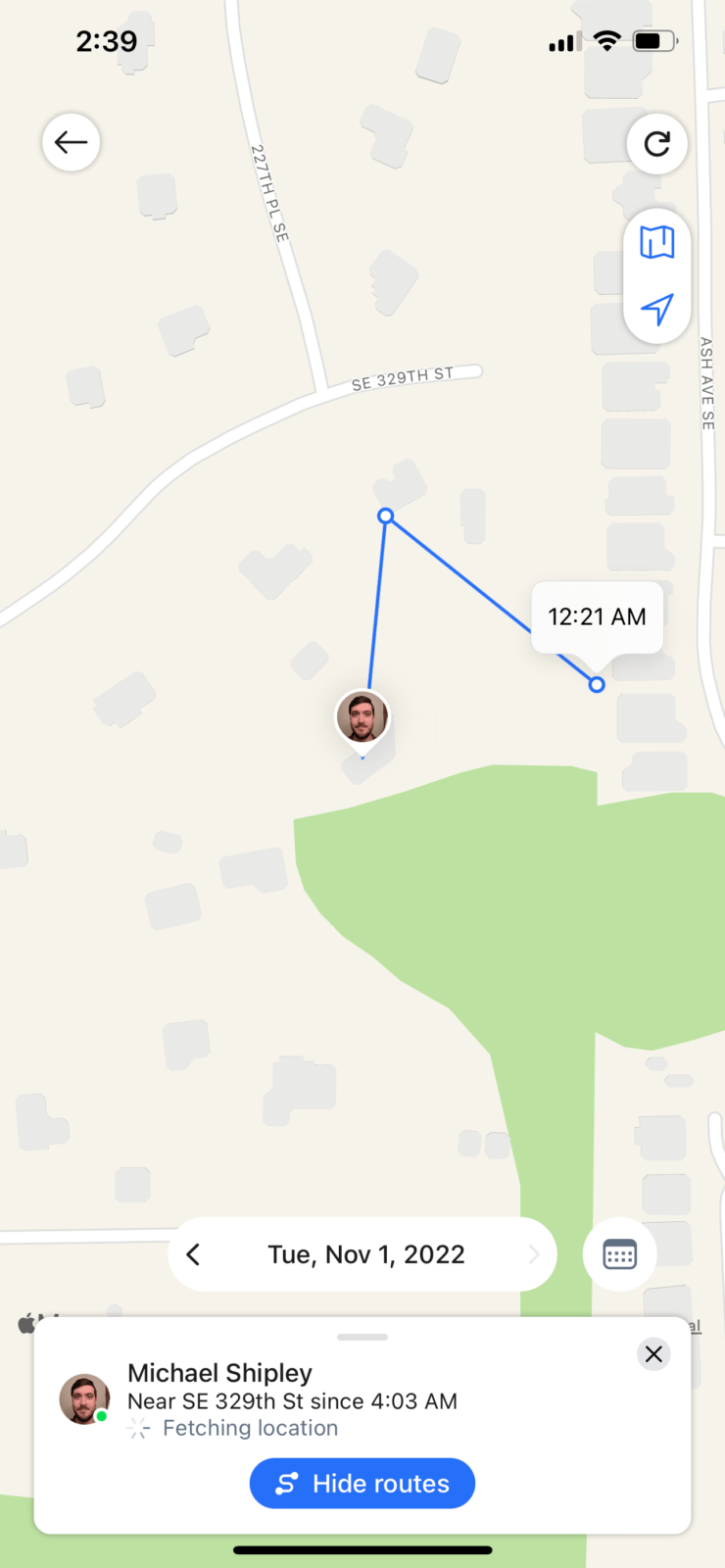Select the 12:21 AM location marker
Viewport: 725px width, 1568px height.
pos(597,616)
